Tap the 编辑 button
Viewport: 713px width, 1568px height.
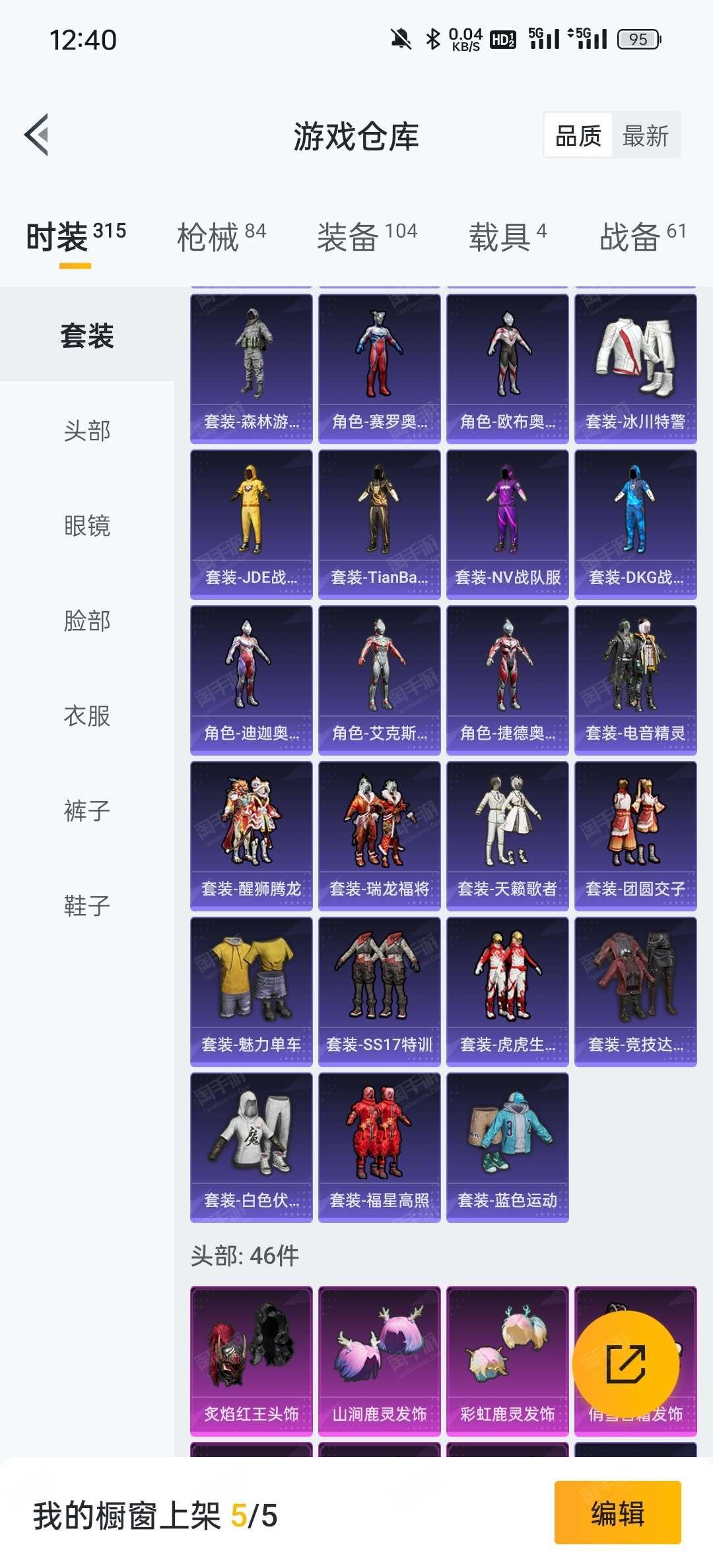pyautogui.click(x=617, y=1513)
